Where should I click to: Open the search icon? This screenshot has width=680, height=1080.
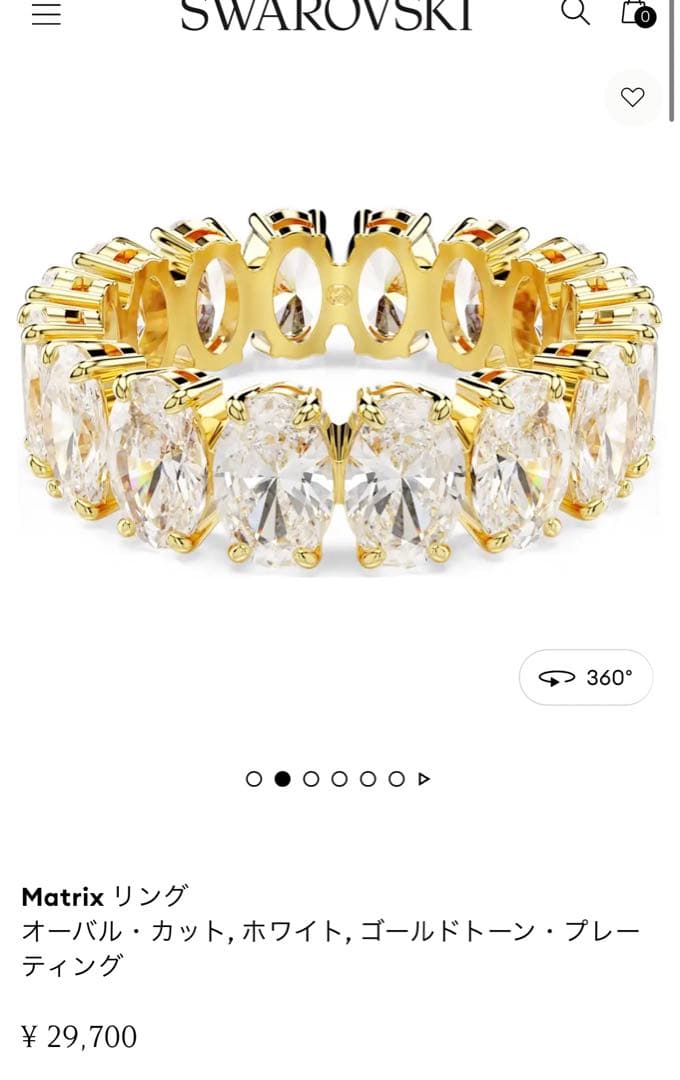coord(575,12)
